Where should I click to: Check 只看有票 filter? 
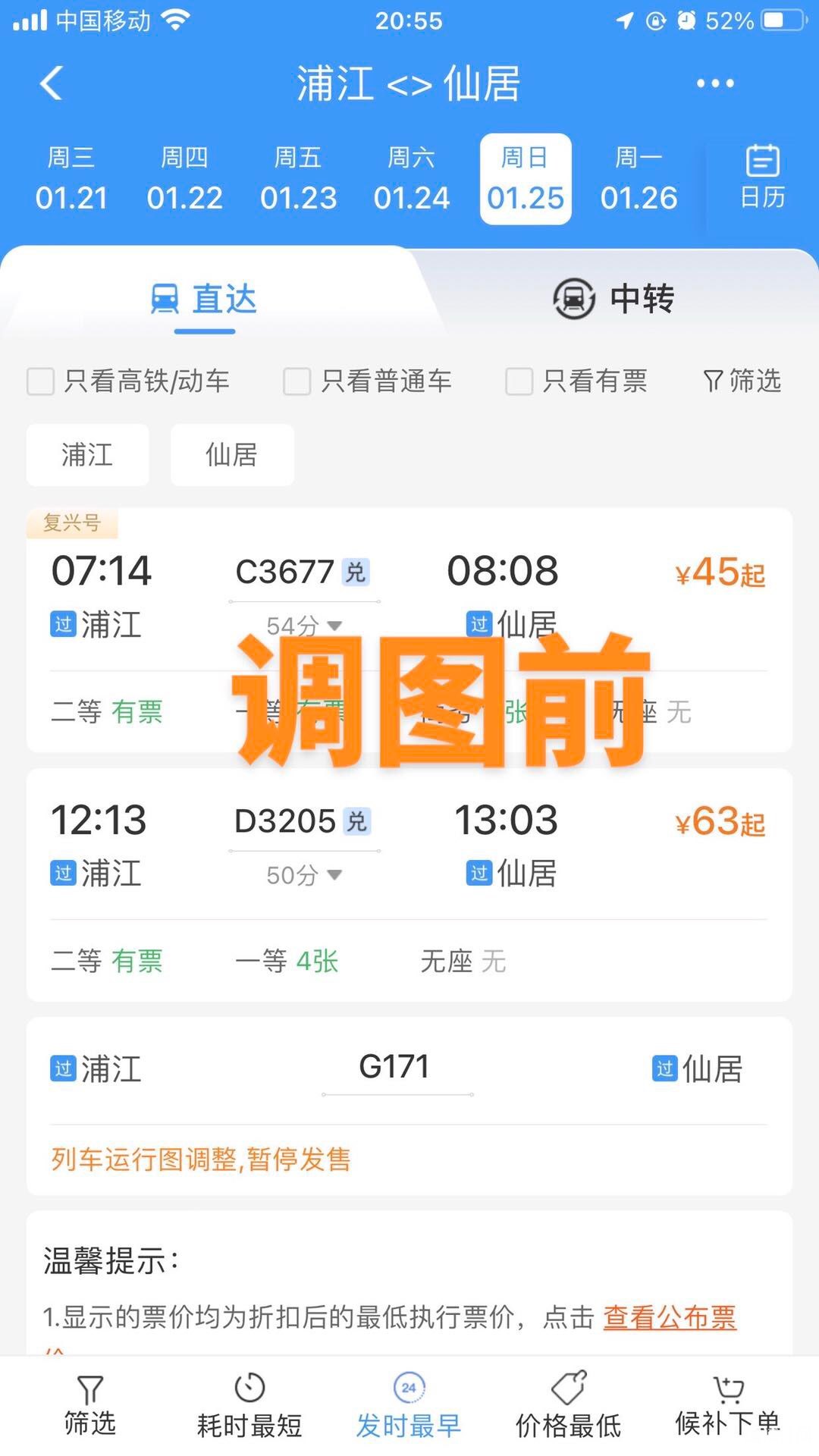click(519, 381)
